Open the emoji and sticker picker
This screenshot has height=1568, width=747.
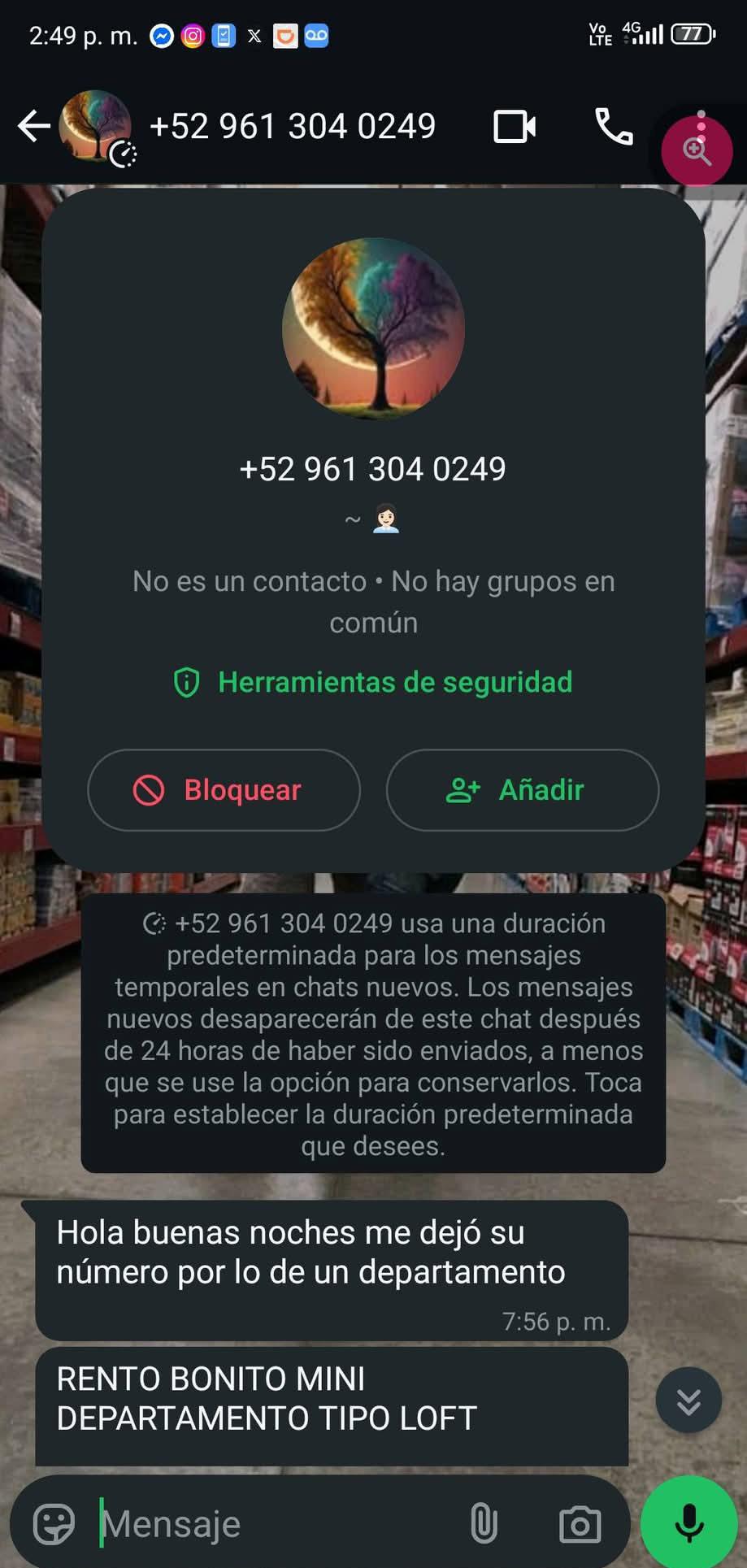(x=54, y=1524)
